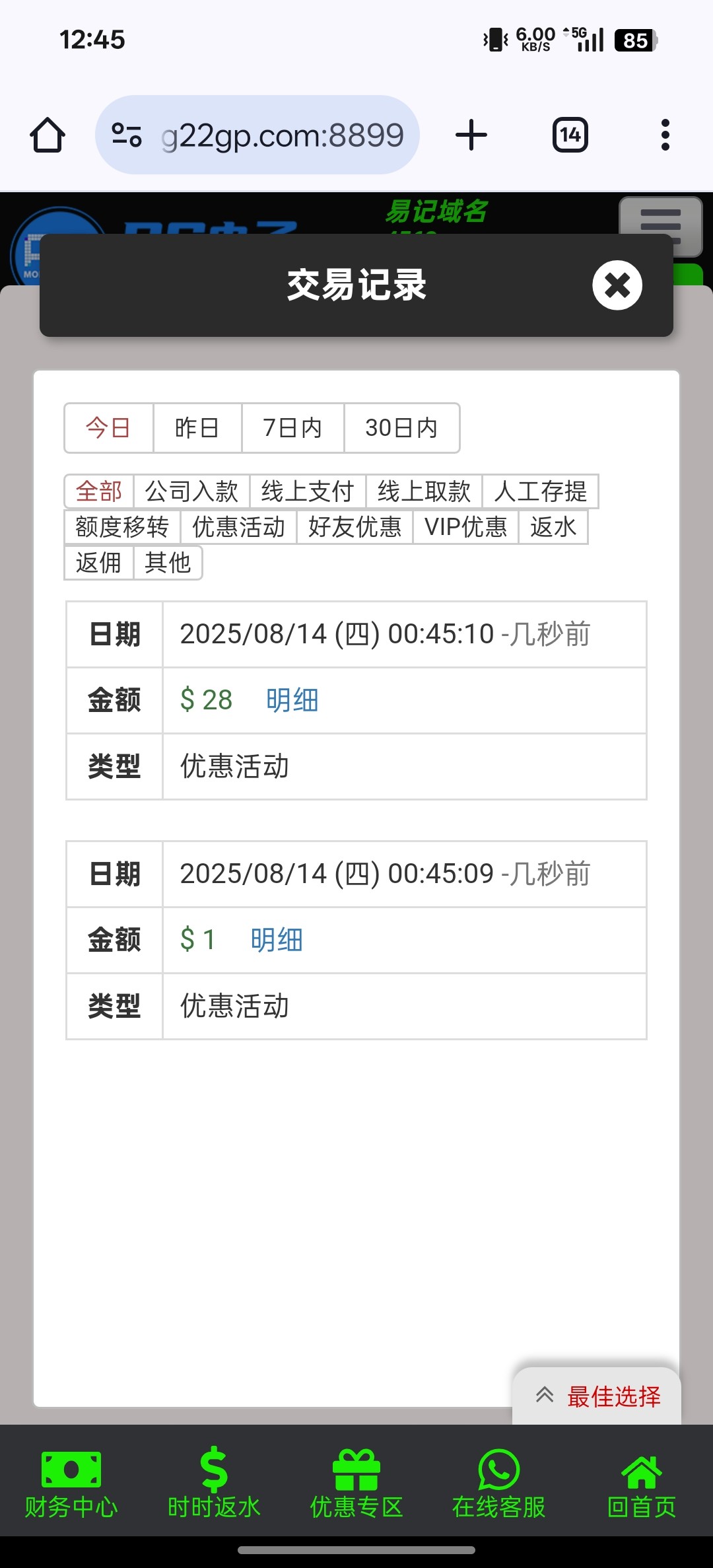The width and height of the screenshot is (713, 1568).
Task: Go to 时时返水
Action: [214, 1483]
